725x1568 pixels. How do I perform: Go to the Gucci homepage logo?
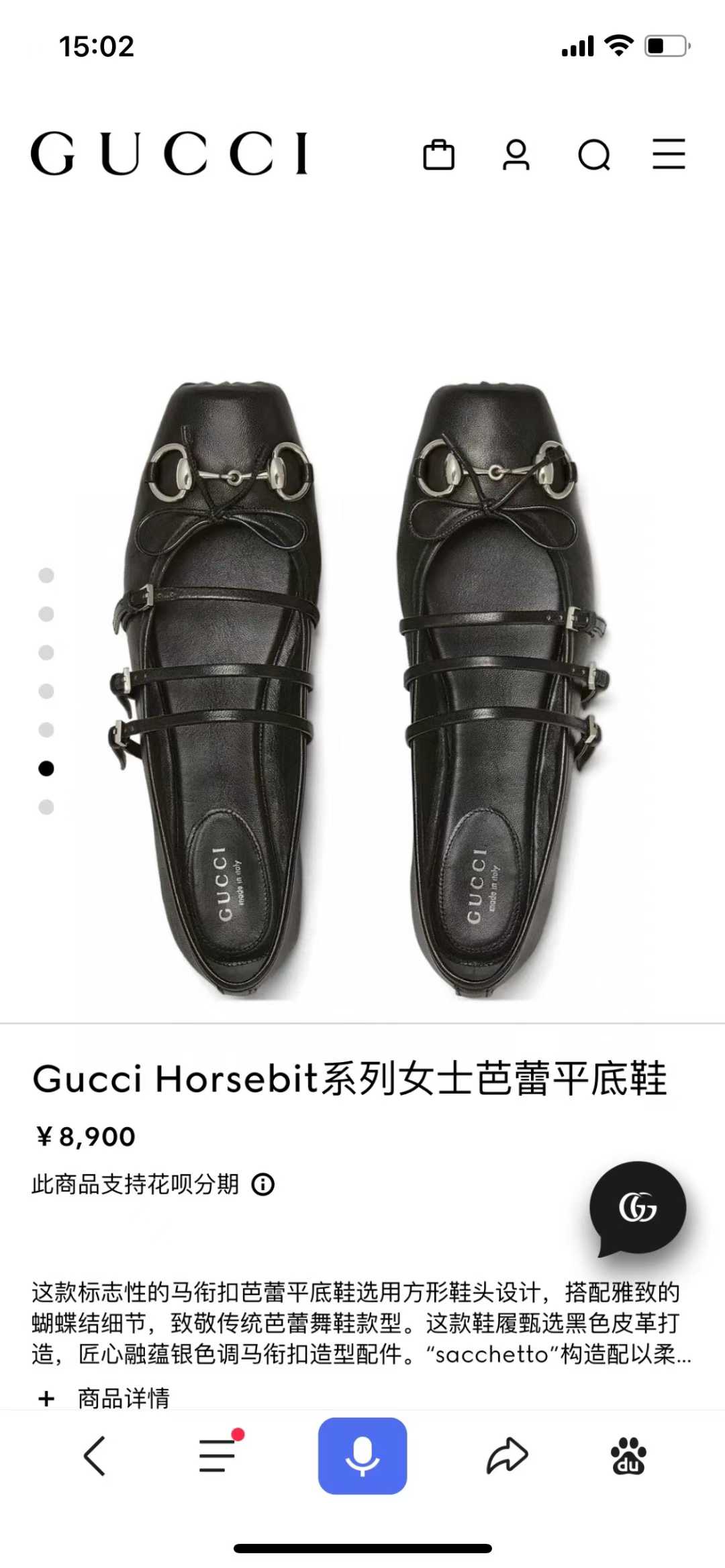[x=169, y=154]
